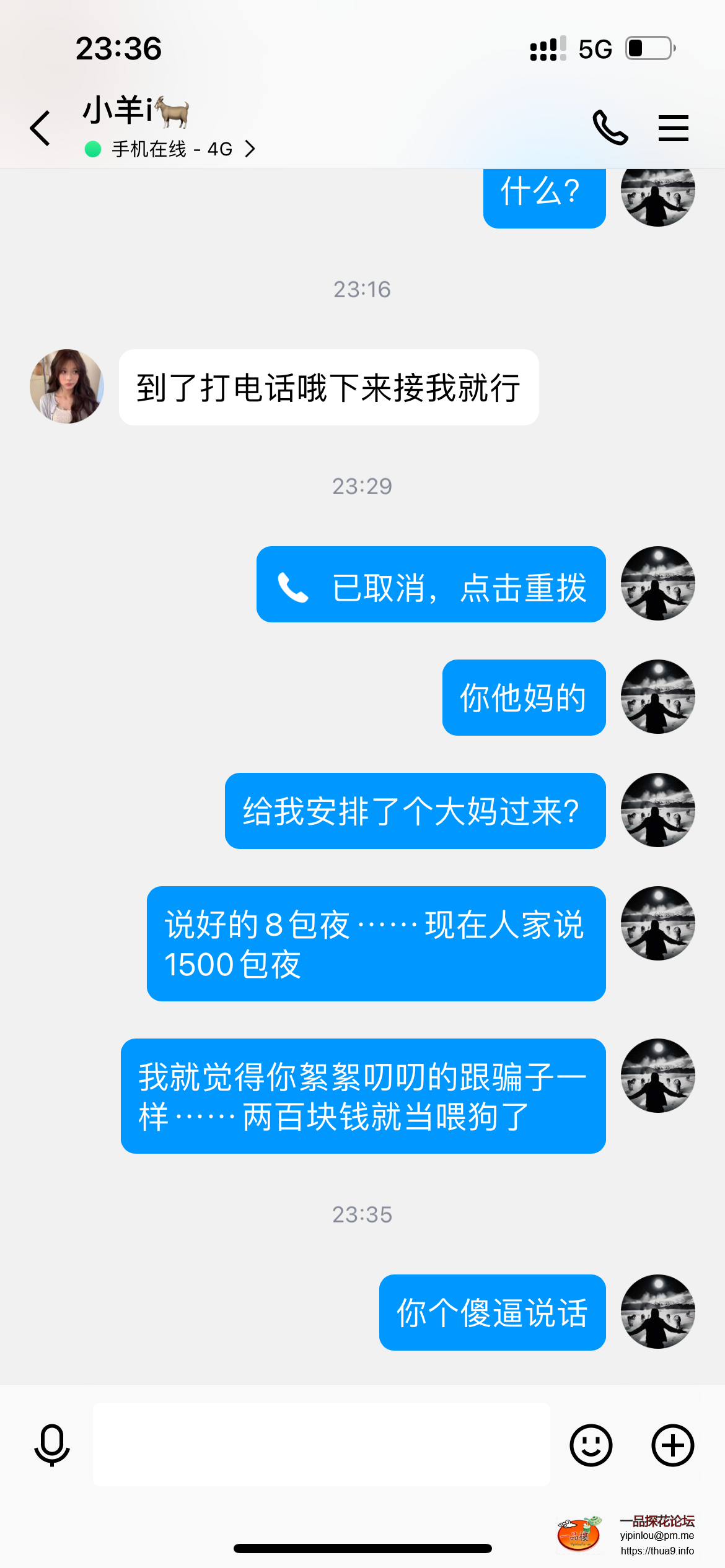This screenshot has height=1568, width=725.
Task: Tap the contact's profile avatar
Action: [67, 386]
